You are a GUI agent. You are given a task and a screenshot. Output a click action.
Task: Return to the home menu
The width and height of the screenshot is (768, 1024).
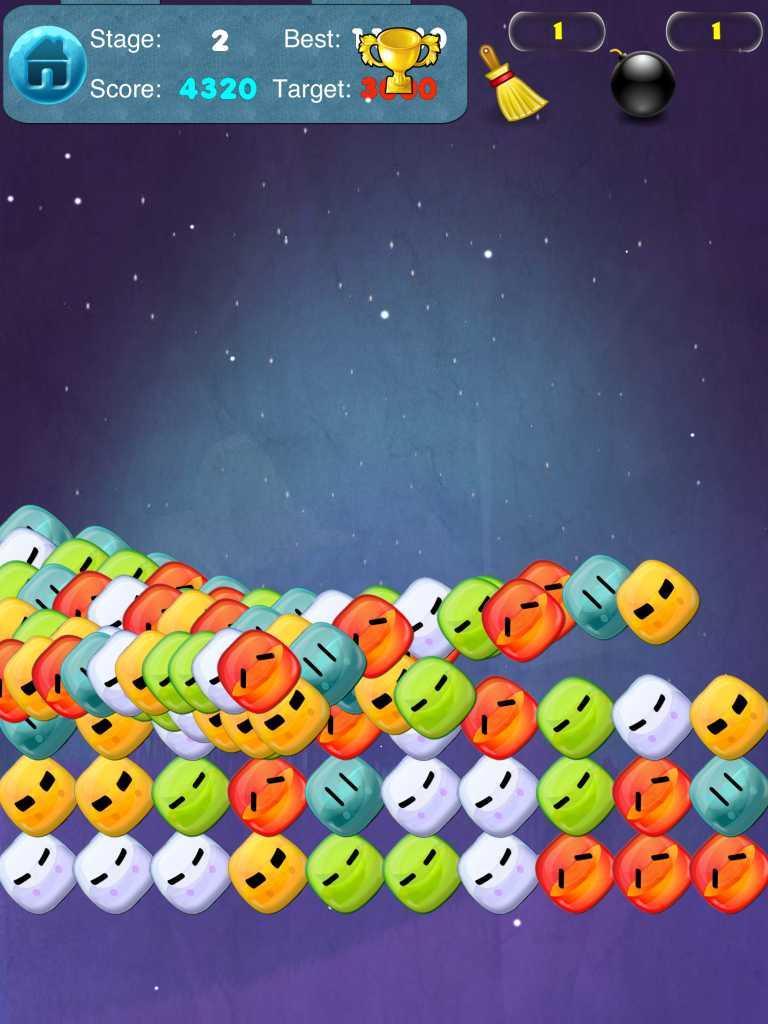point(47,65)
